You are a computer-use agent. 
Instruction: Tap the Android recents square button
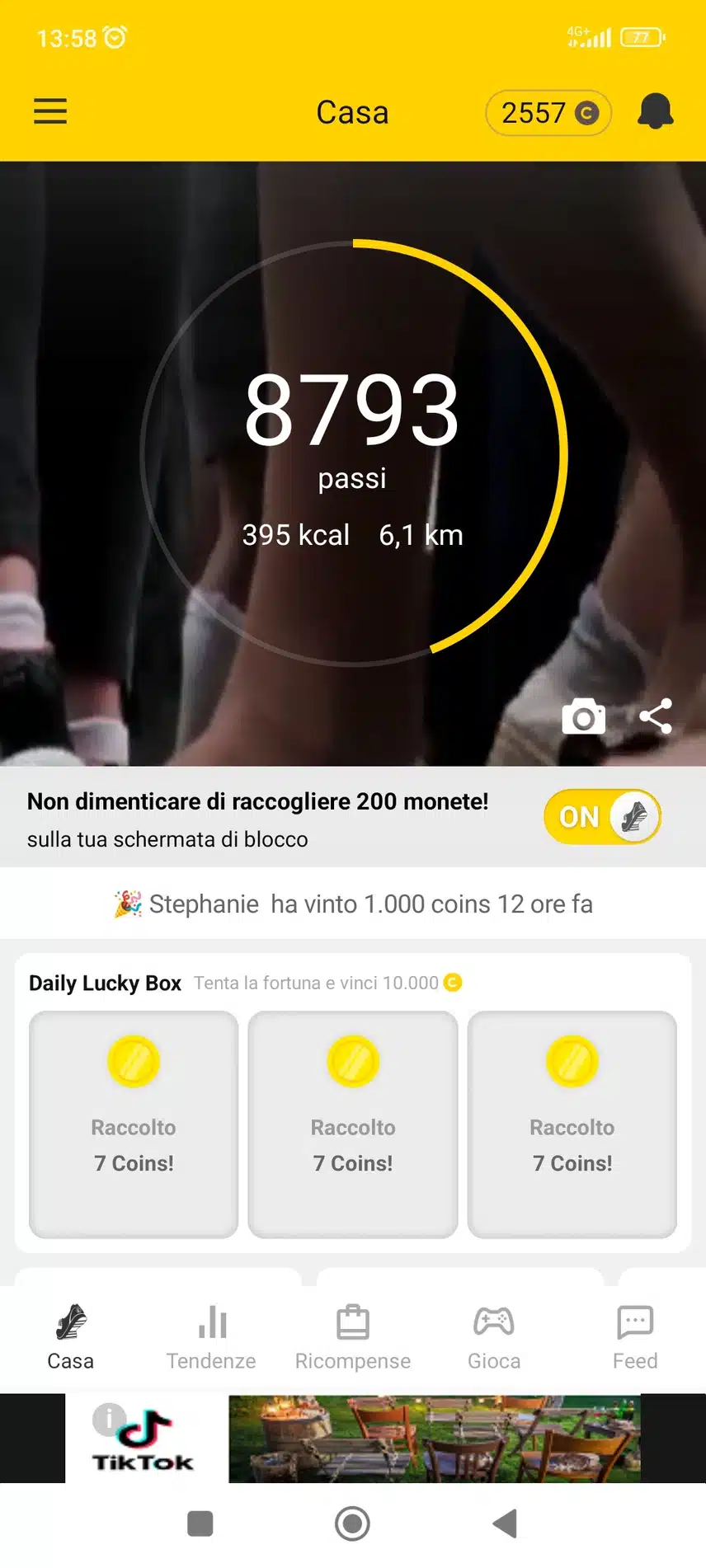tap(200, 1523)
